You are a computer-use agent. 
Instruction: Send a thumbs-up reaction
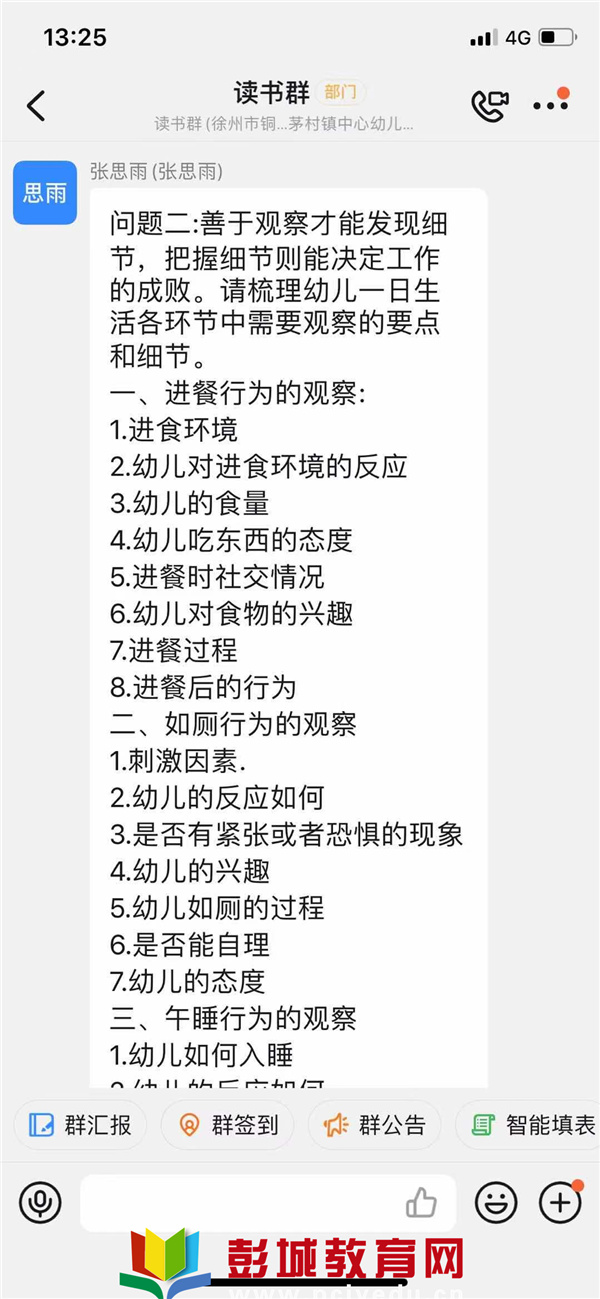pyautogui.click(x=422, y=1203)
